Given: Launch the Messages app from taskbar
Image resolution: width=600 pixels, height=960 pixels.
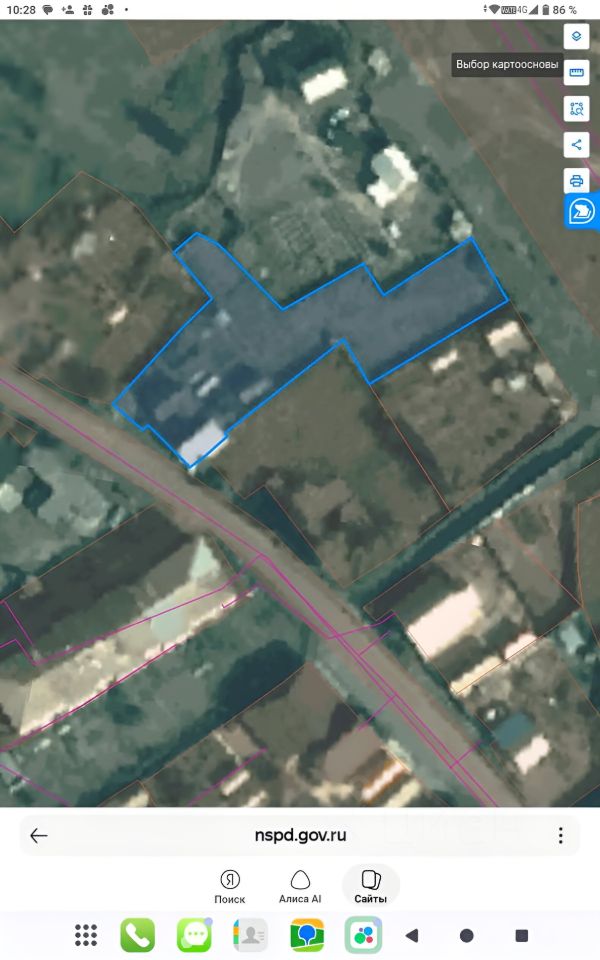Looking at the screenshot, I should click(194, 936).
